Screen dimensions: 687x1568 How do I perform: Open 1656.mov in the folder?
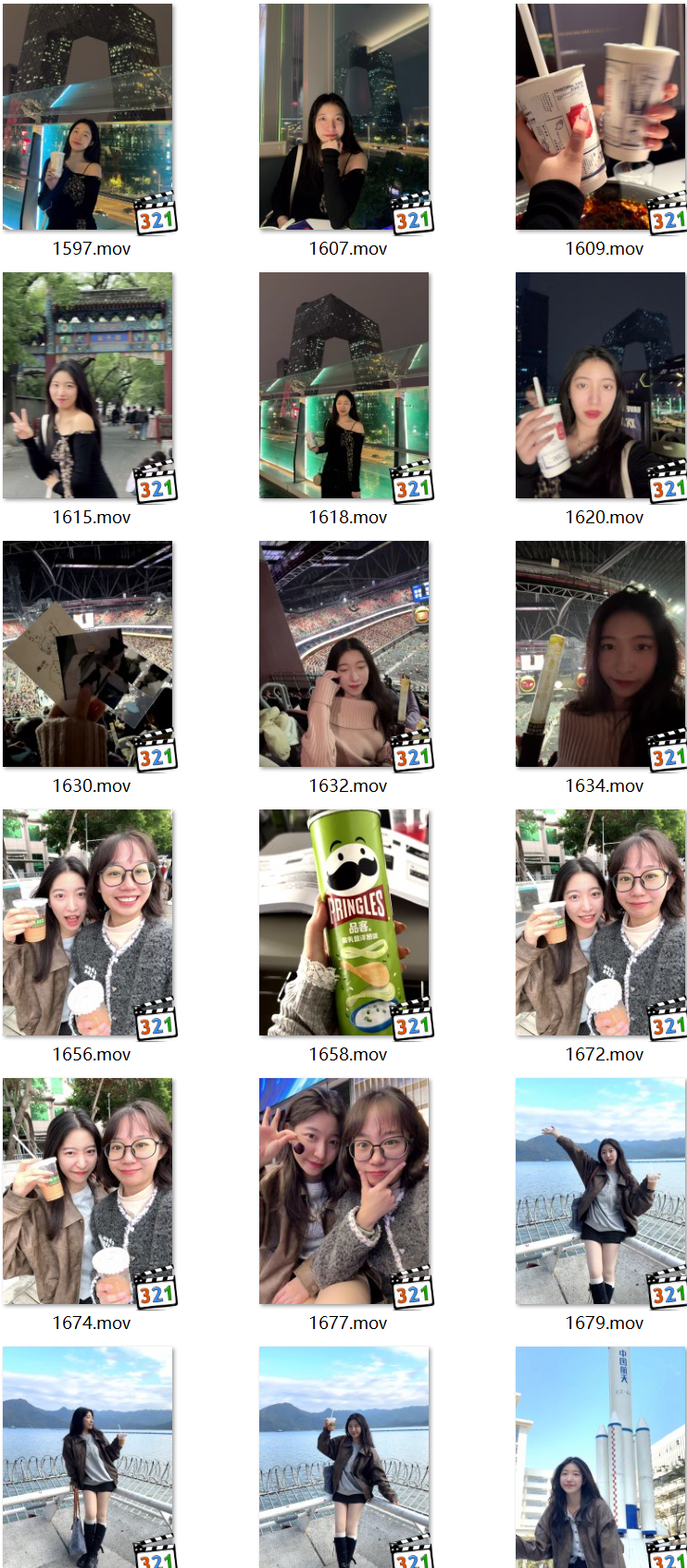coord(88,923)
